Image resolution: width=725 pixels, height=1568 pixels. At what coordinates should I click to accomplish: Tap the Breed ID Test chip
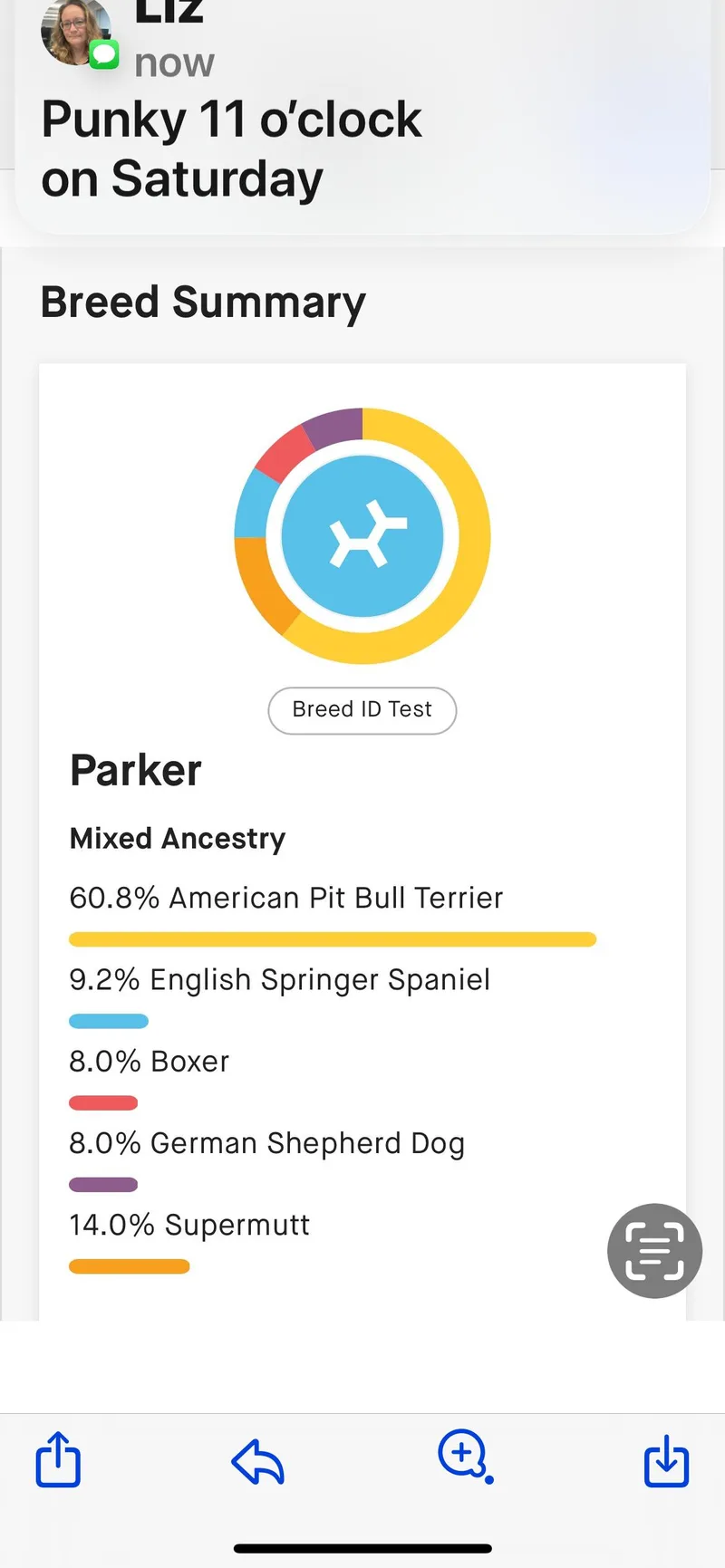pos(362,710)
